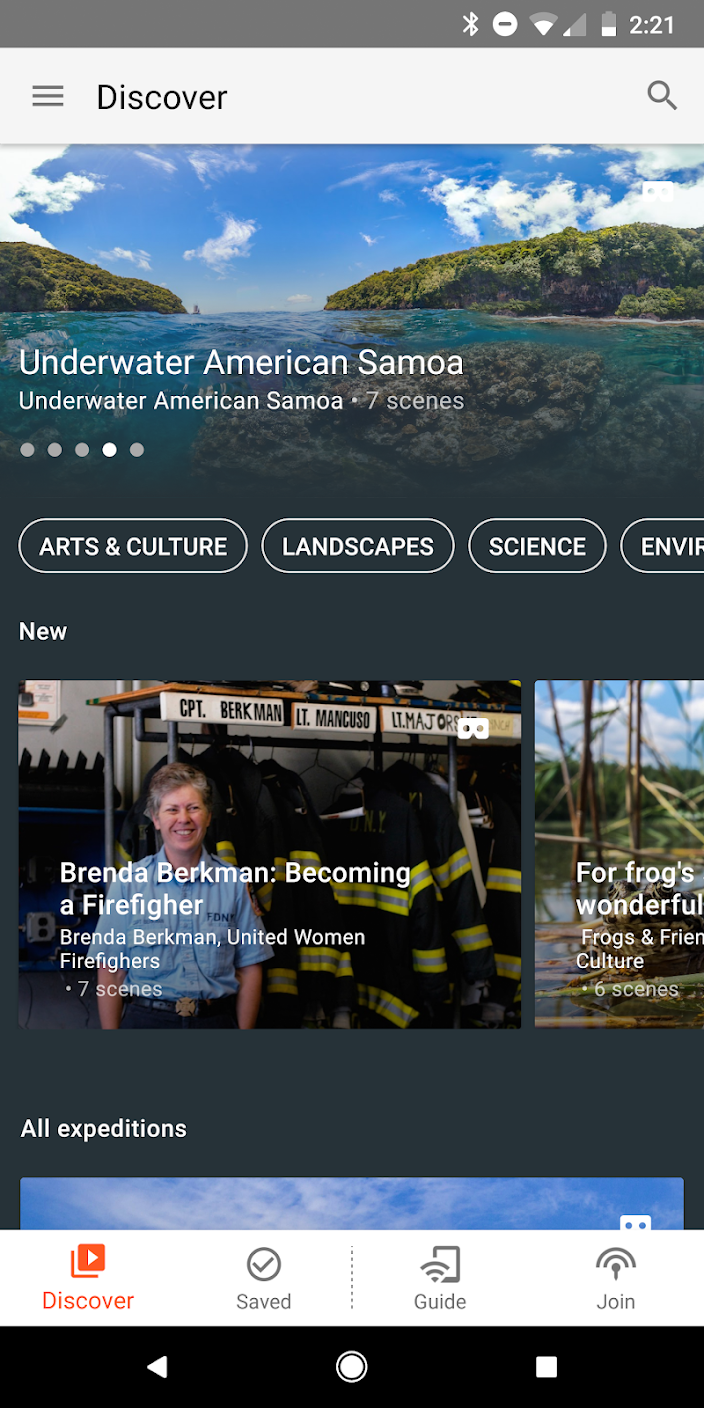Choose the Science category chip
The image size is (704, 1408).
[537, 546]
